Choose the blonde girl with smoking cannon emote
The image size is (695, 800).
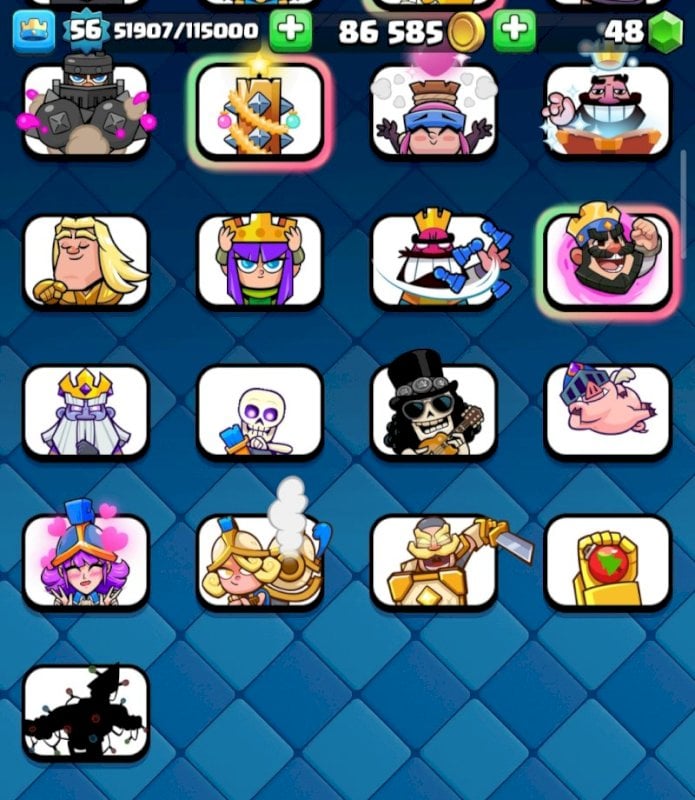(x=260, y=561)
